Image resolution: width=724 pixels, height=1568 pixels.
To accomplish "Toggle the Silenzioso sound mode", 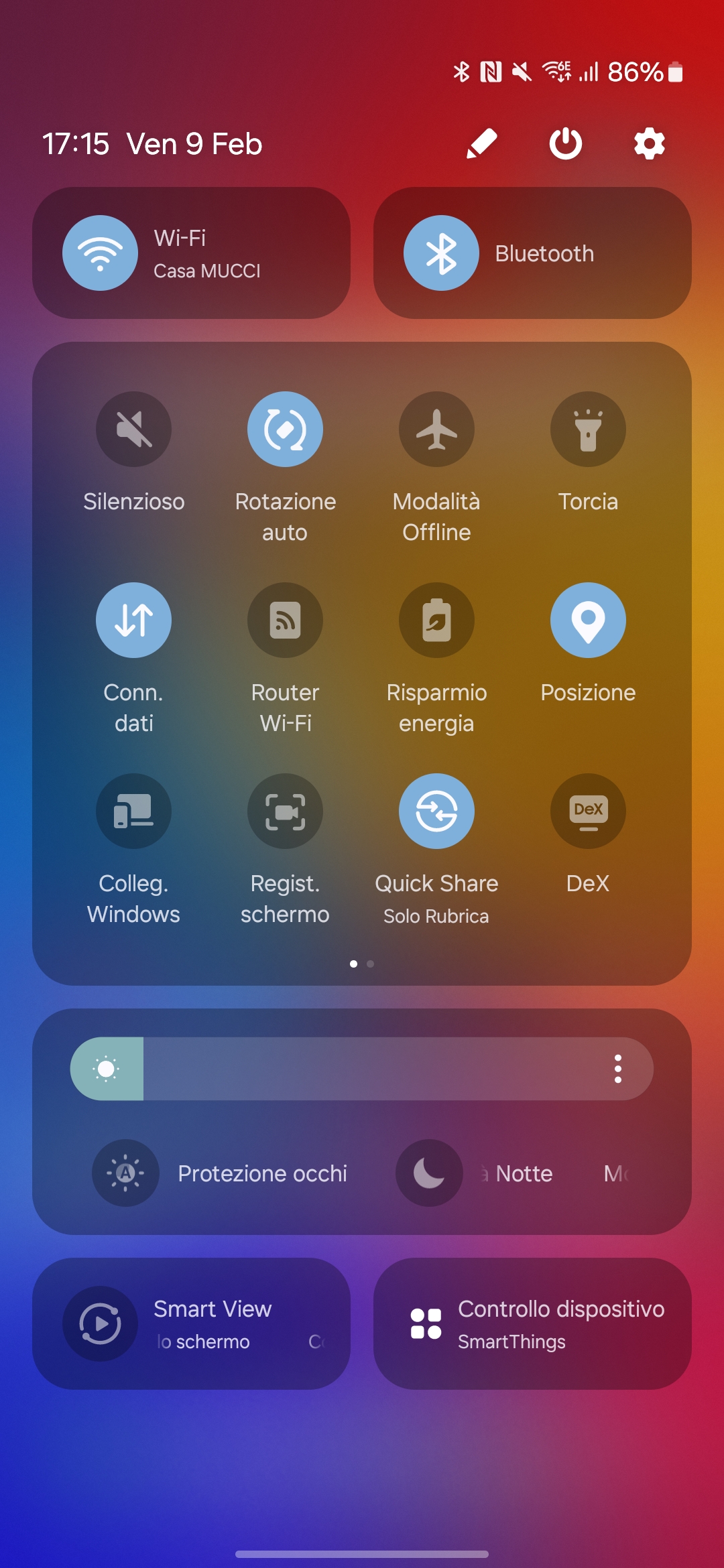I will [x=133, y=429].
